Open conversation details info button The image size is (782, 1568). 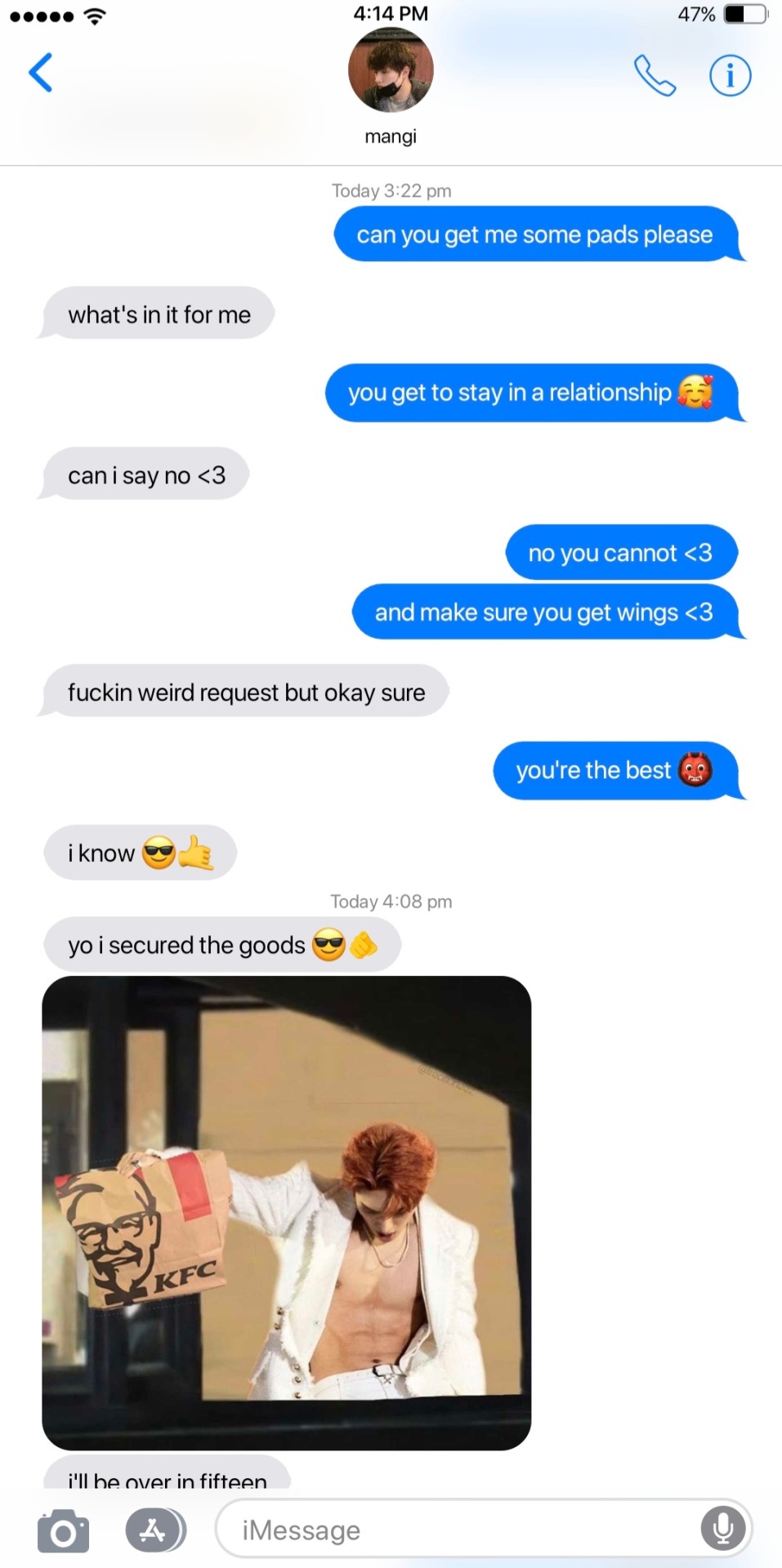(729, 75)
